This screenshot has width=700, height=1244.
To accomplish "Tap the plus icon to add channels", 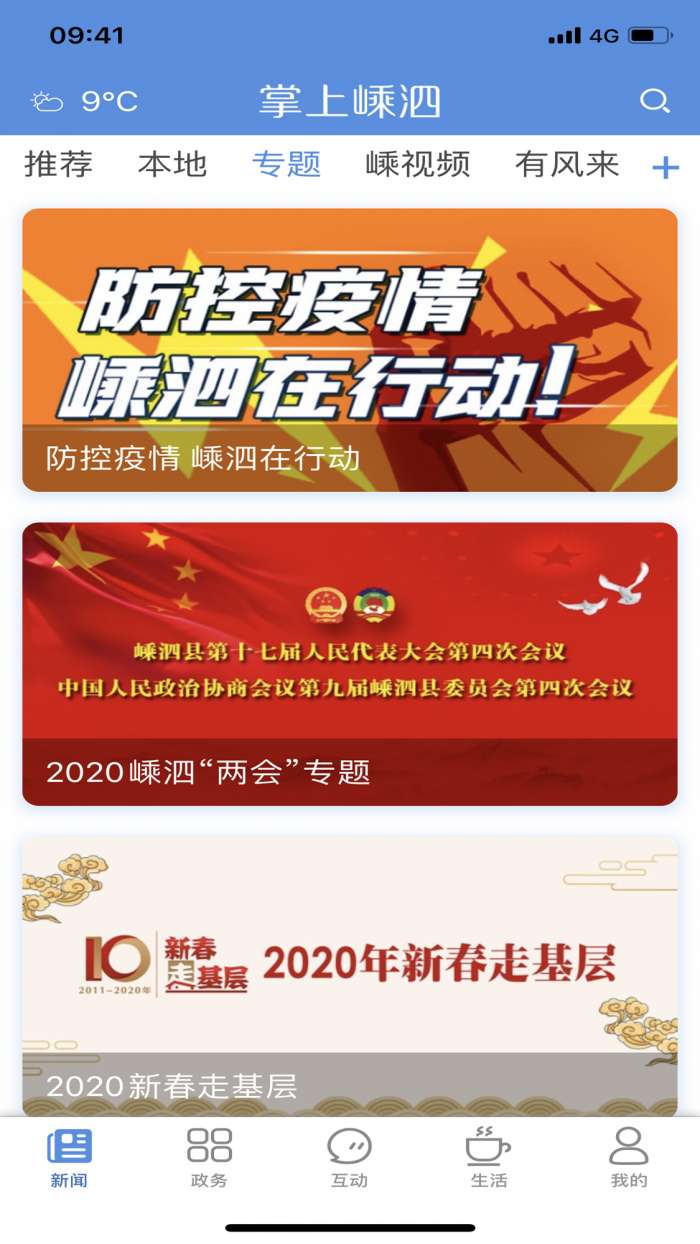I will point(665,167).
